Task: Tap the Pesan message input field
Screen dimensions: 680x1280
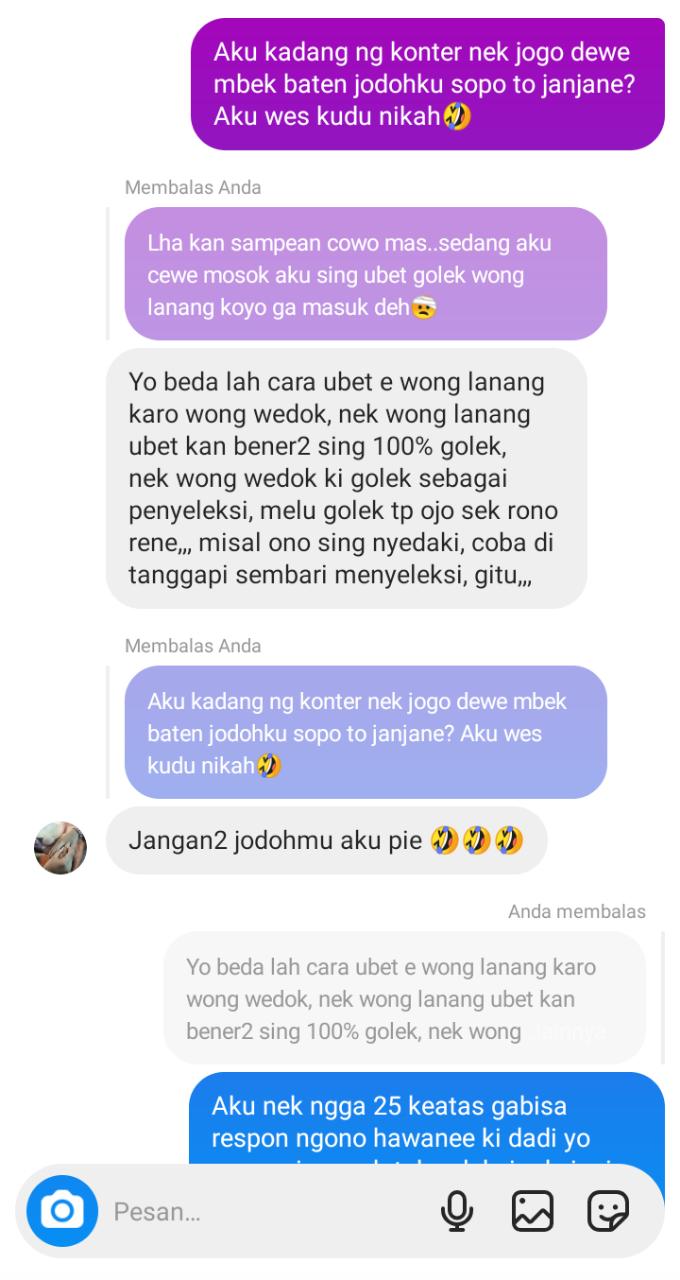Action: [260, 1212]
